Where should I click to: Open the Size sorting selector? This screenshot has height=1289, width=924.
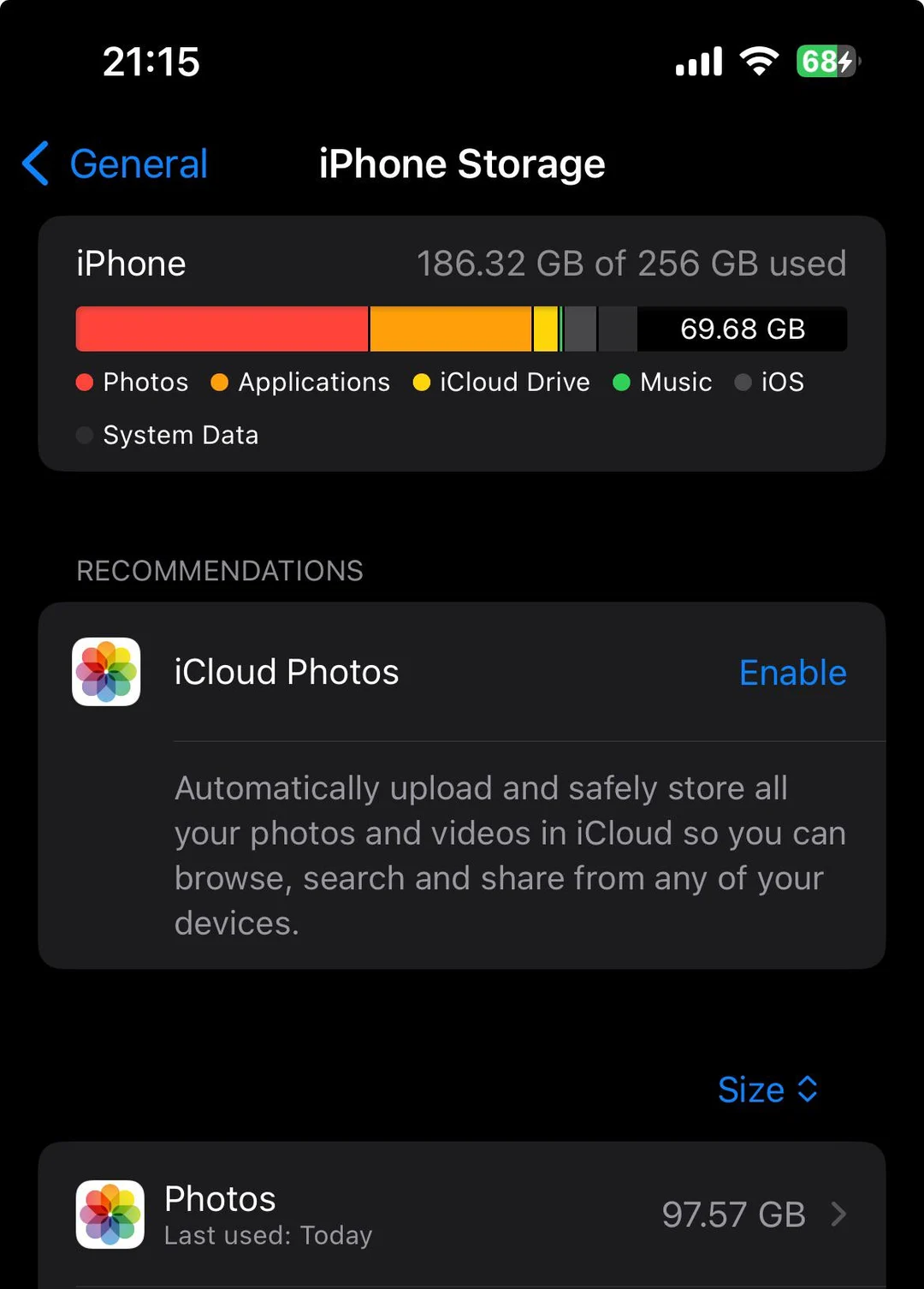tap(767, 1090)
